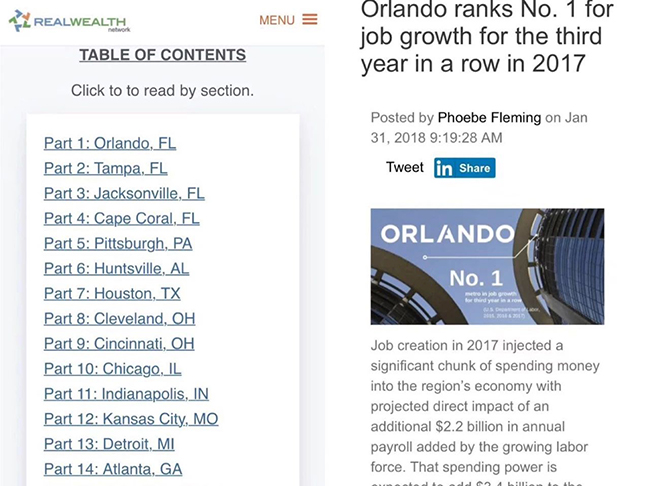Jump to Part 11: Indianapolis, IN
This screenshot has width=650, height=486.
(x=126, y=393)
